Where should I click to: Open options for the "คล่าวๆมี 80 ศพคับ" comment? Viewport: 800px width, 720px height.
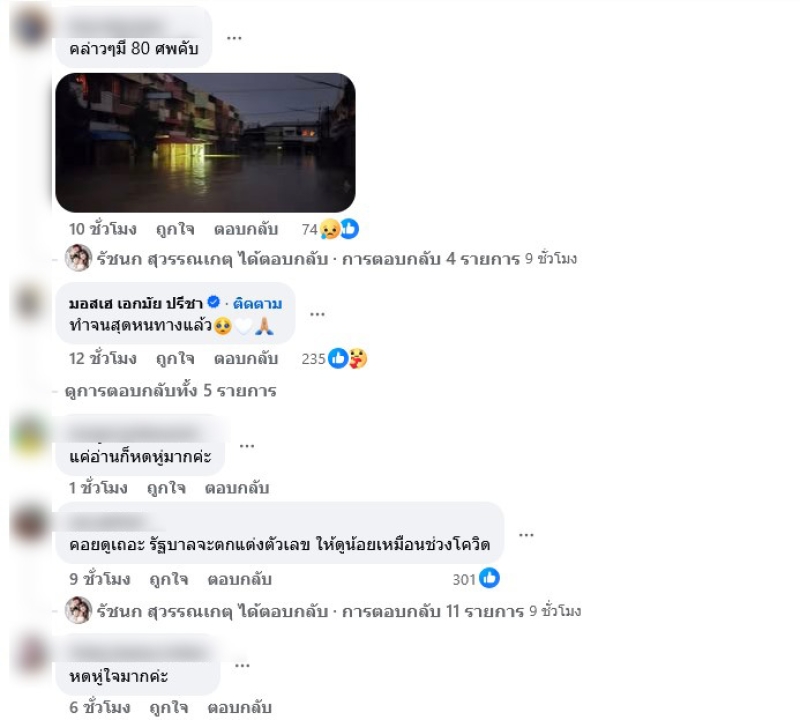234,37
